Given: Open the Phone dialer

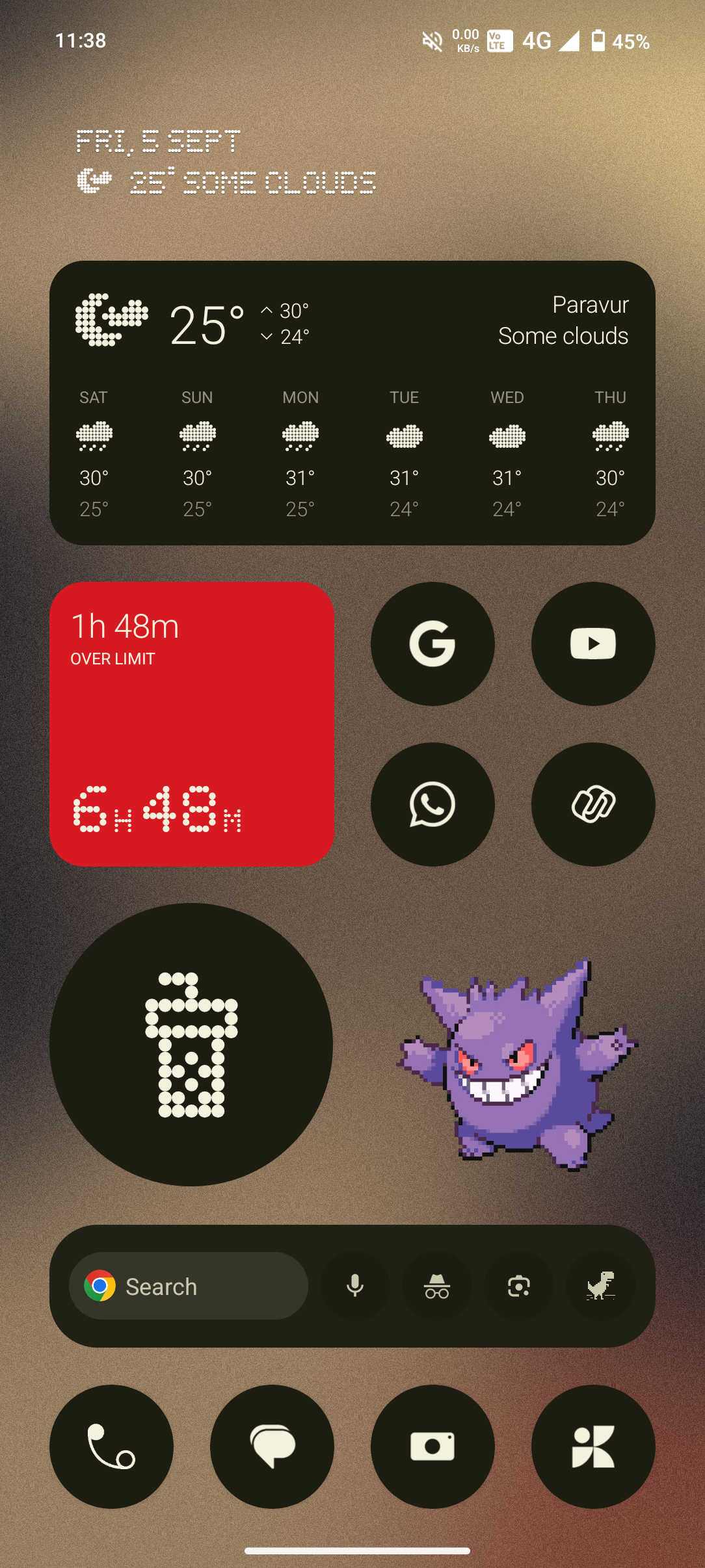Looking at the screenshot, I should coord(111,1446).
